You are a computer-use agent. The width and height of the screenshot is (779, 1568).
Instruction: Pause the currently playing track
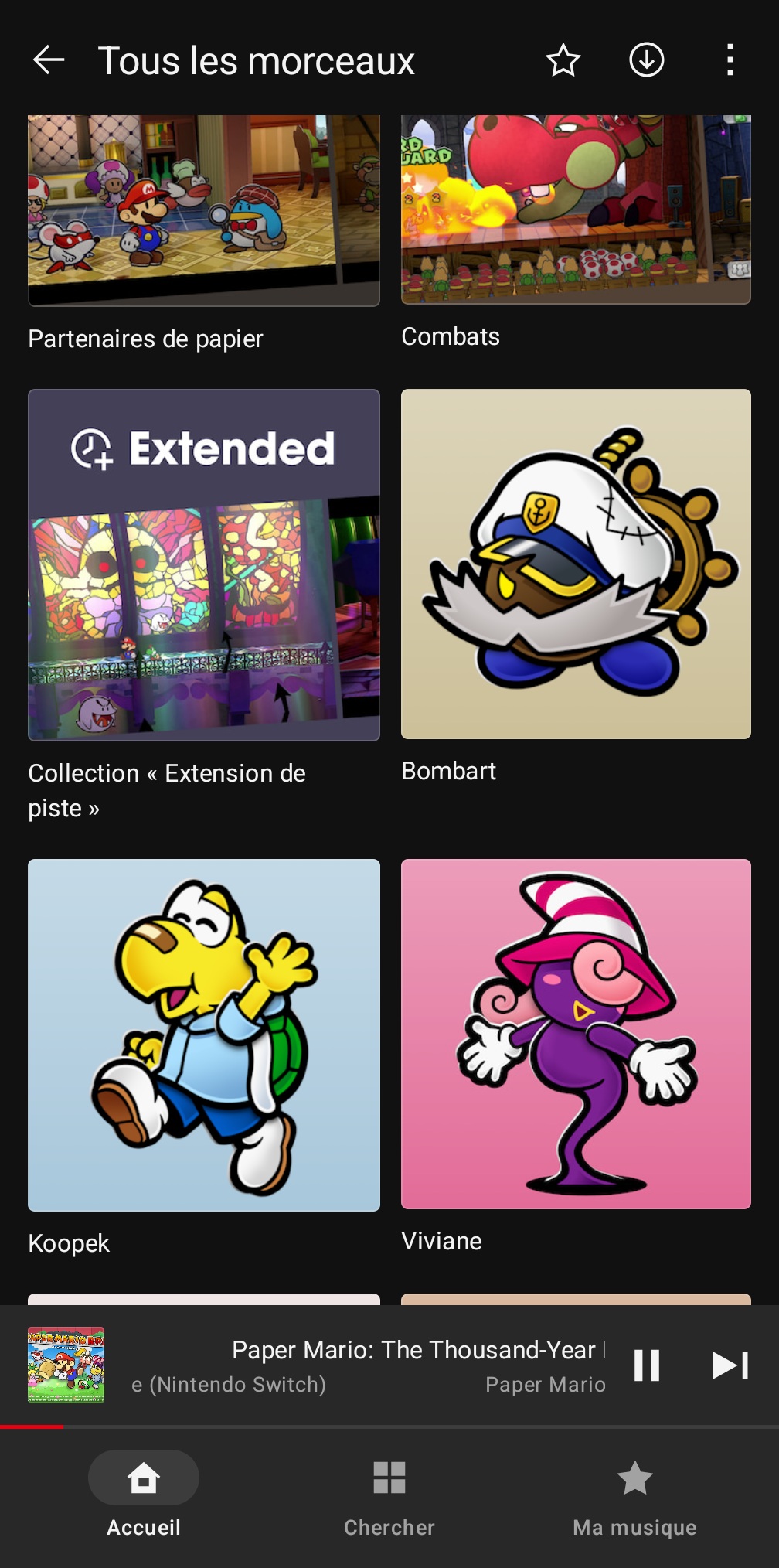[x=646, y=1365]
